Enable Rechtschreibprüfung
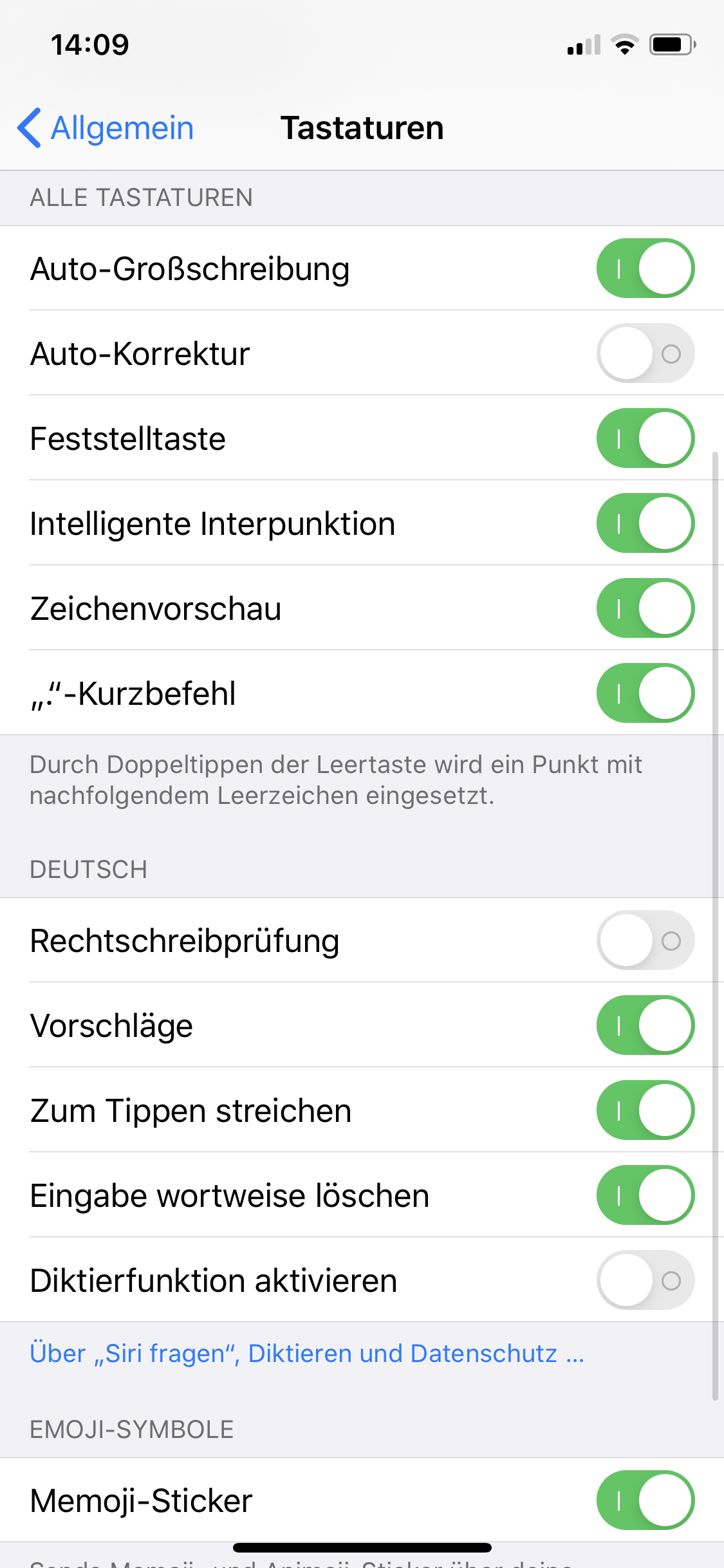The width and height of the screenshot is (724, 1568). point(645,940)
